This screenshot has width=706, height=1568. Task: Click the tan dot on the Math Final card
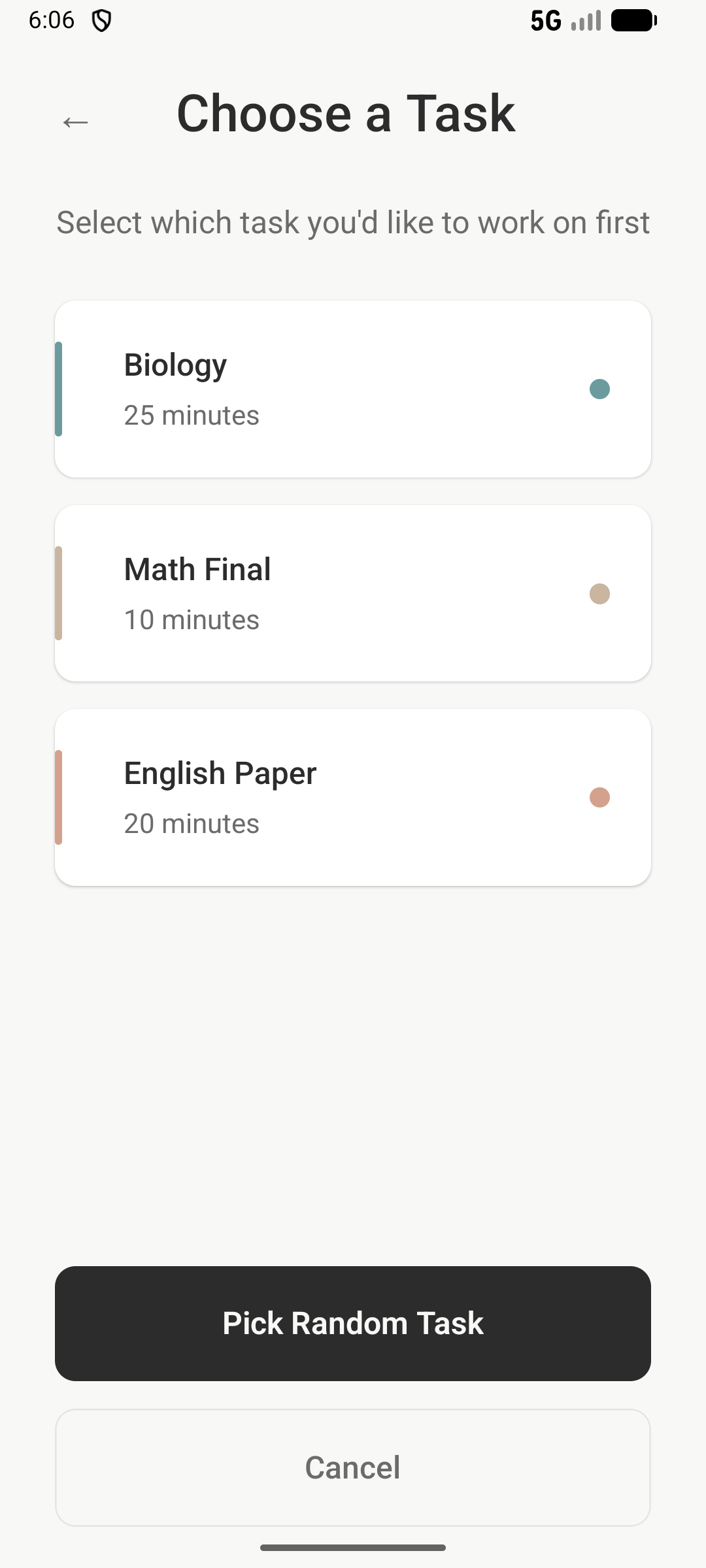[599, 593]
